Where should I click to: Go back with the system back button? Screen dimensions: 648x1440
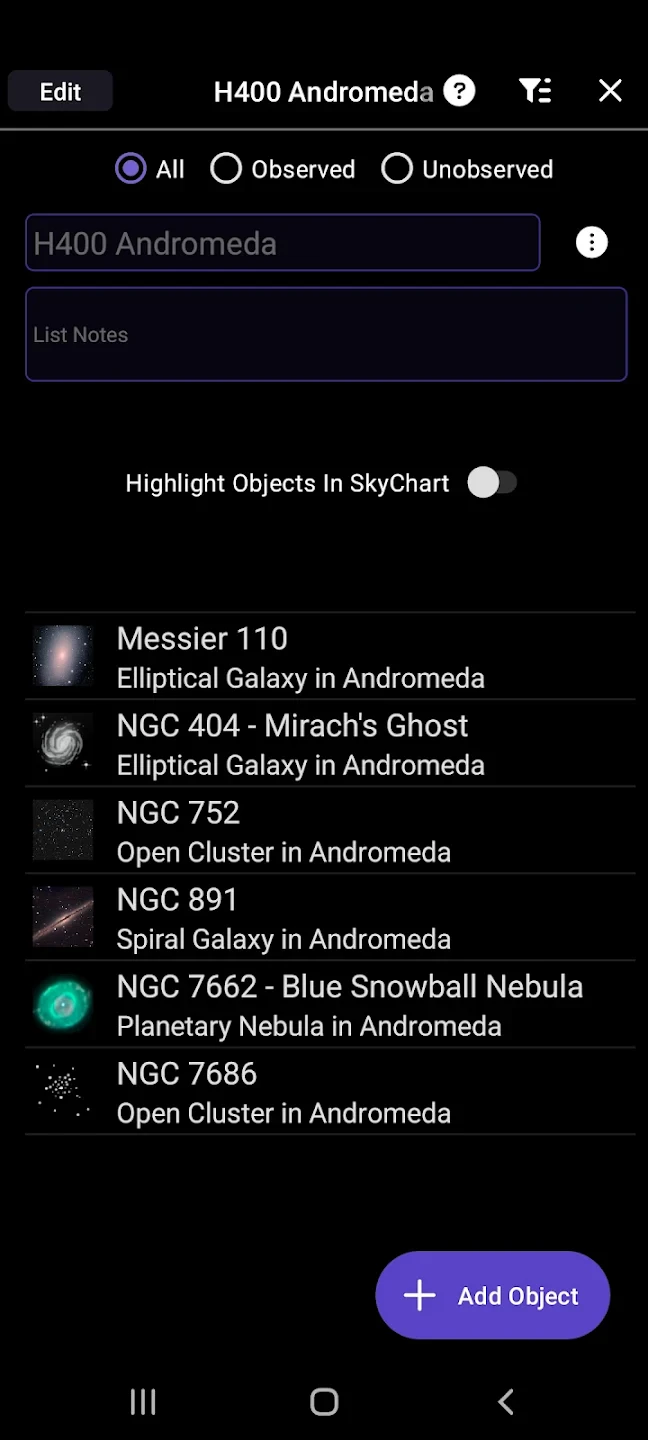[x=506, y=1402]
